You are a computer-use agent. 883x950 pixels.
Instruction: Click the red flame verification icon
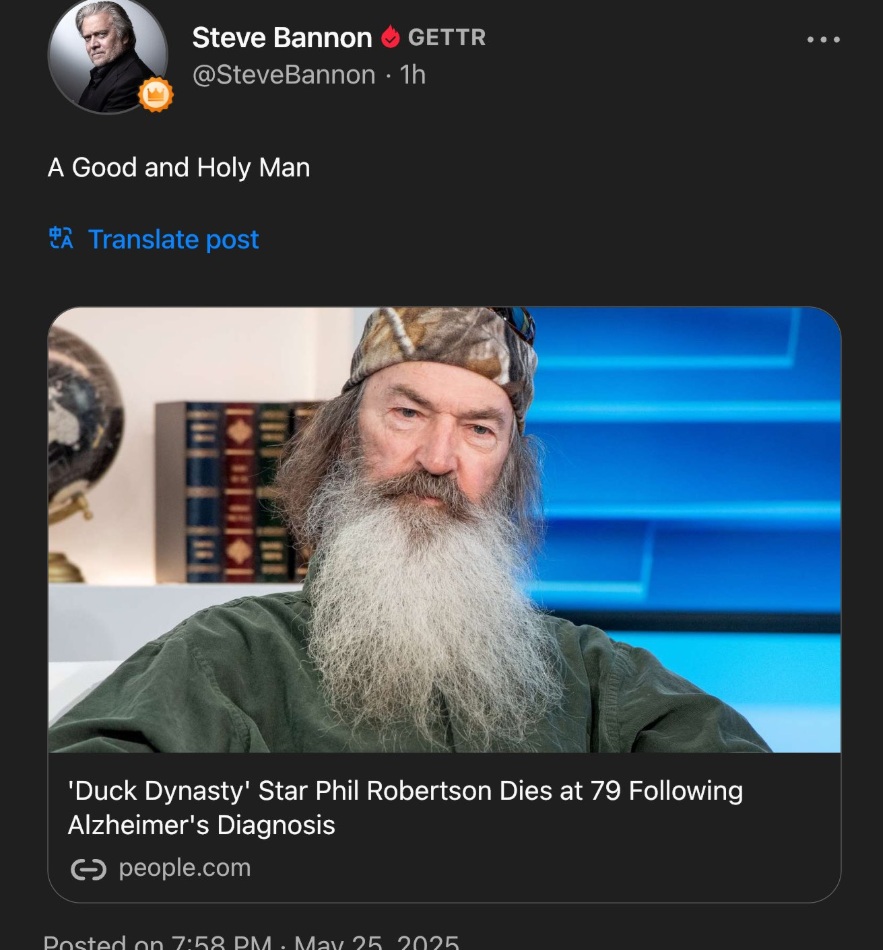point(390,37)
